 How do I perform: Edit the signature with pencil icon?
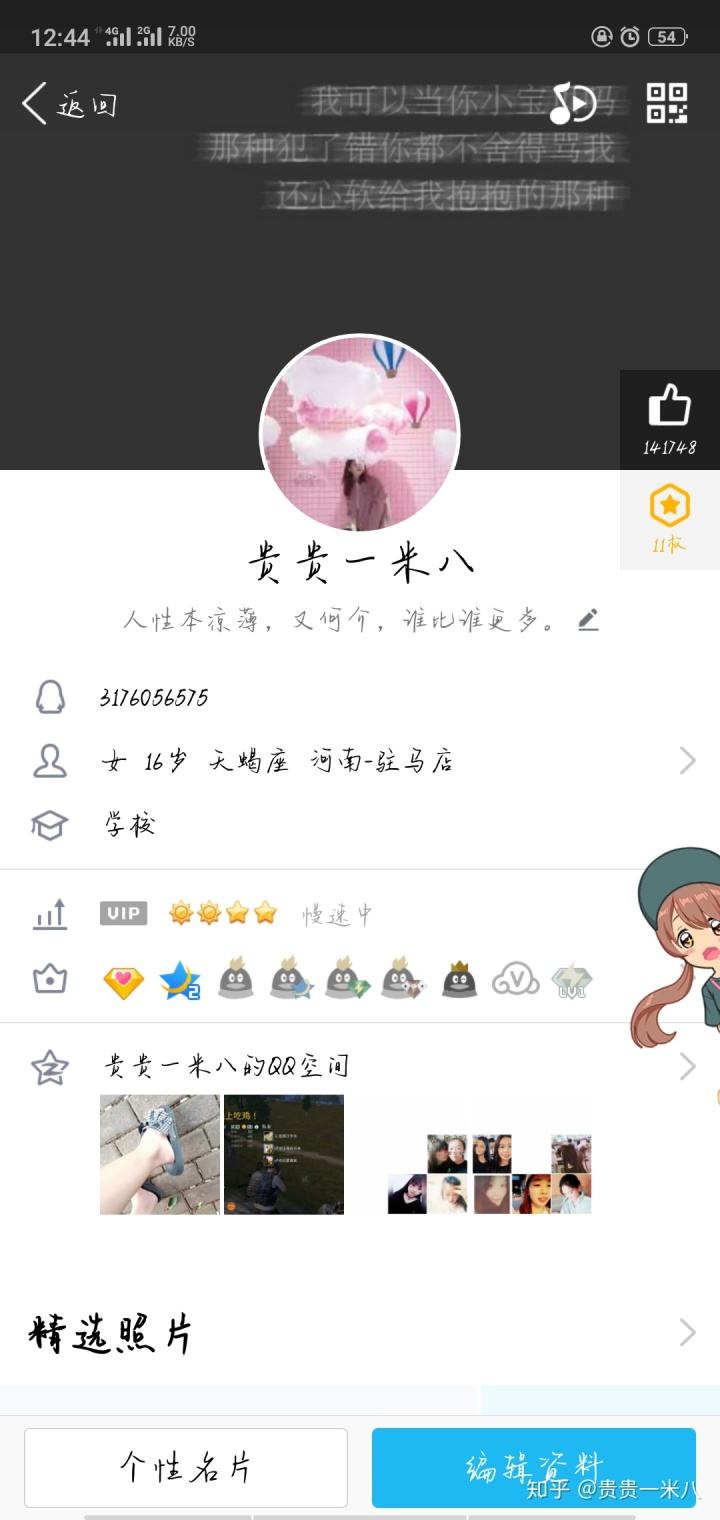(588, 620)
